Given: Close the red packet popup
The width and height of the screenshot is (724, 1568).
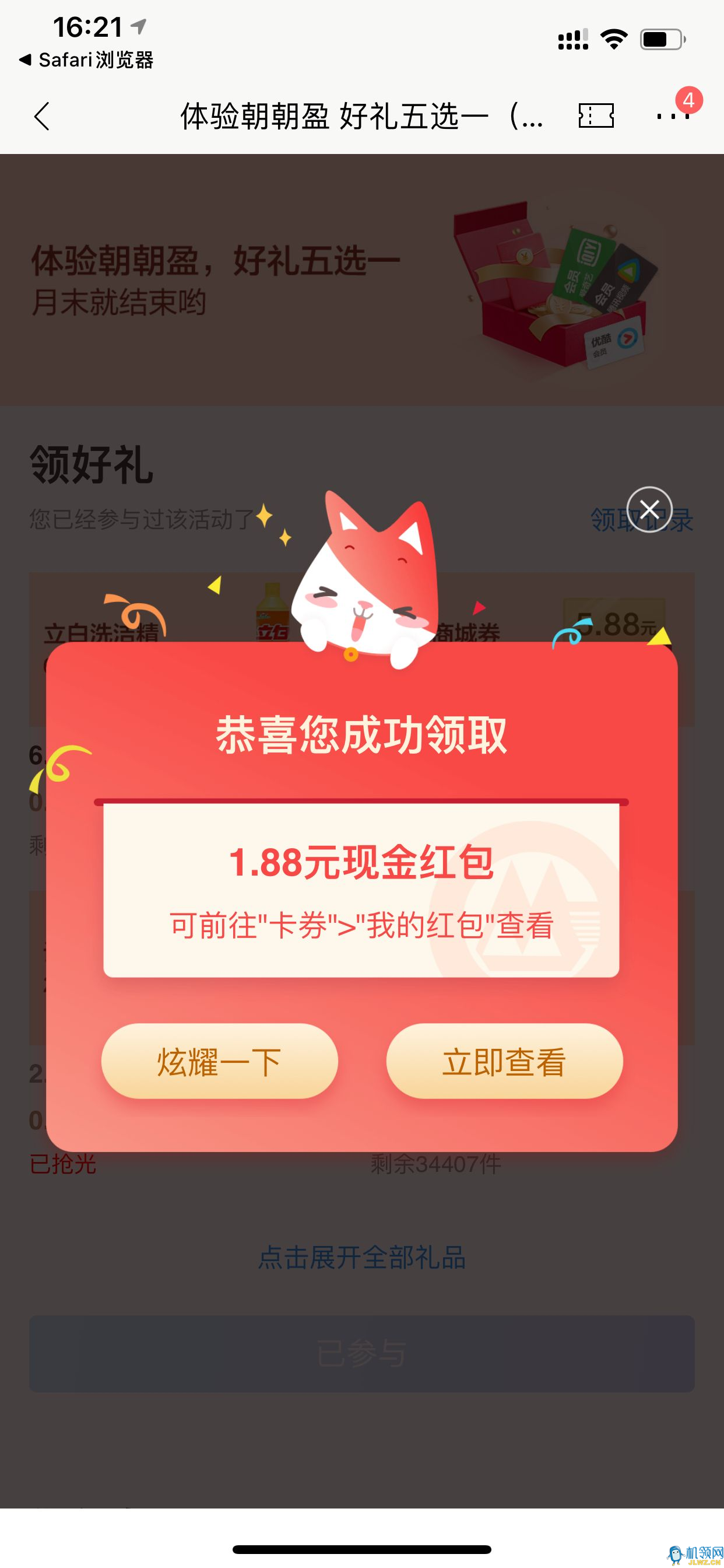Looking at the screenshot, I should (649, 509).
